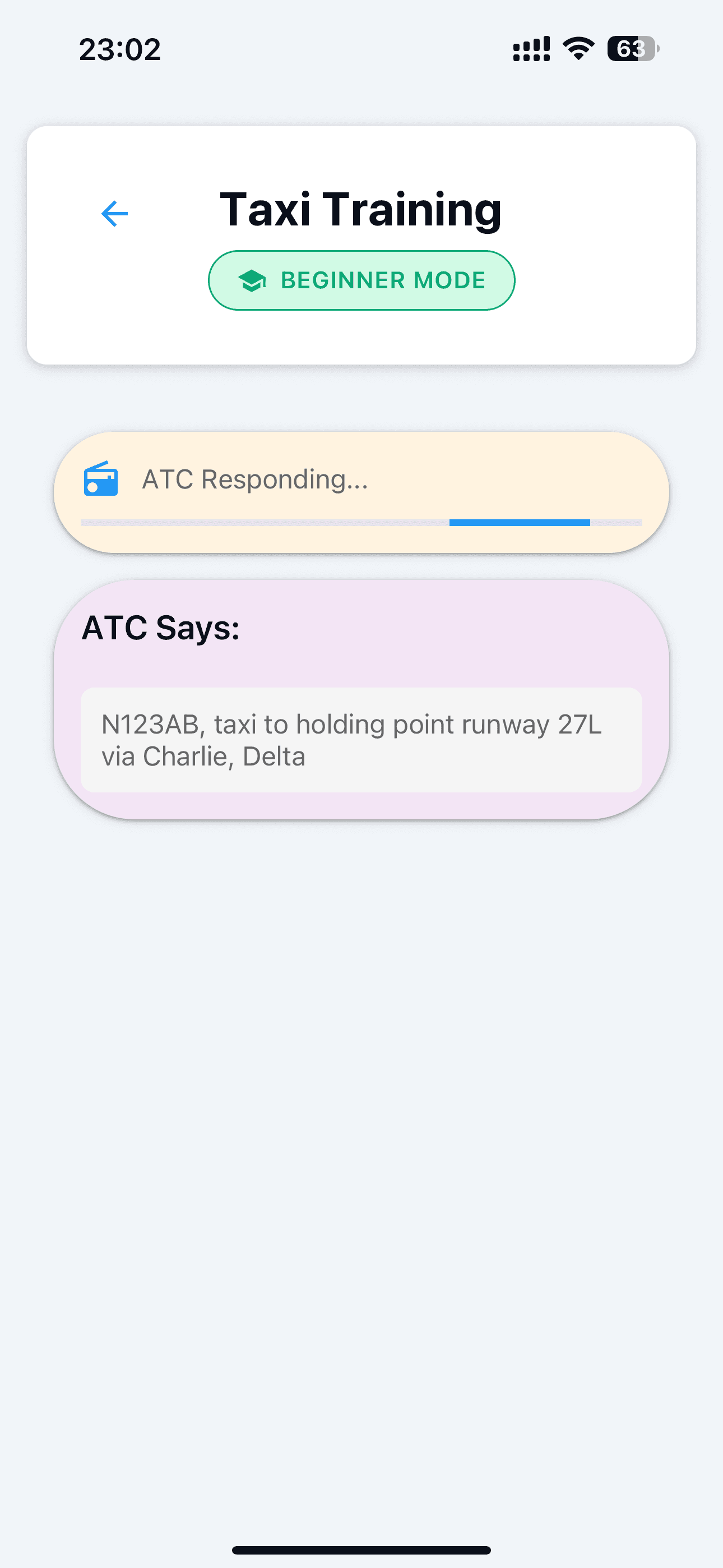This screenshot has height=1568, width=723.
Task: Open the ATC transcript message box
Action: coord(361,740)
